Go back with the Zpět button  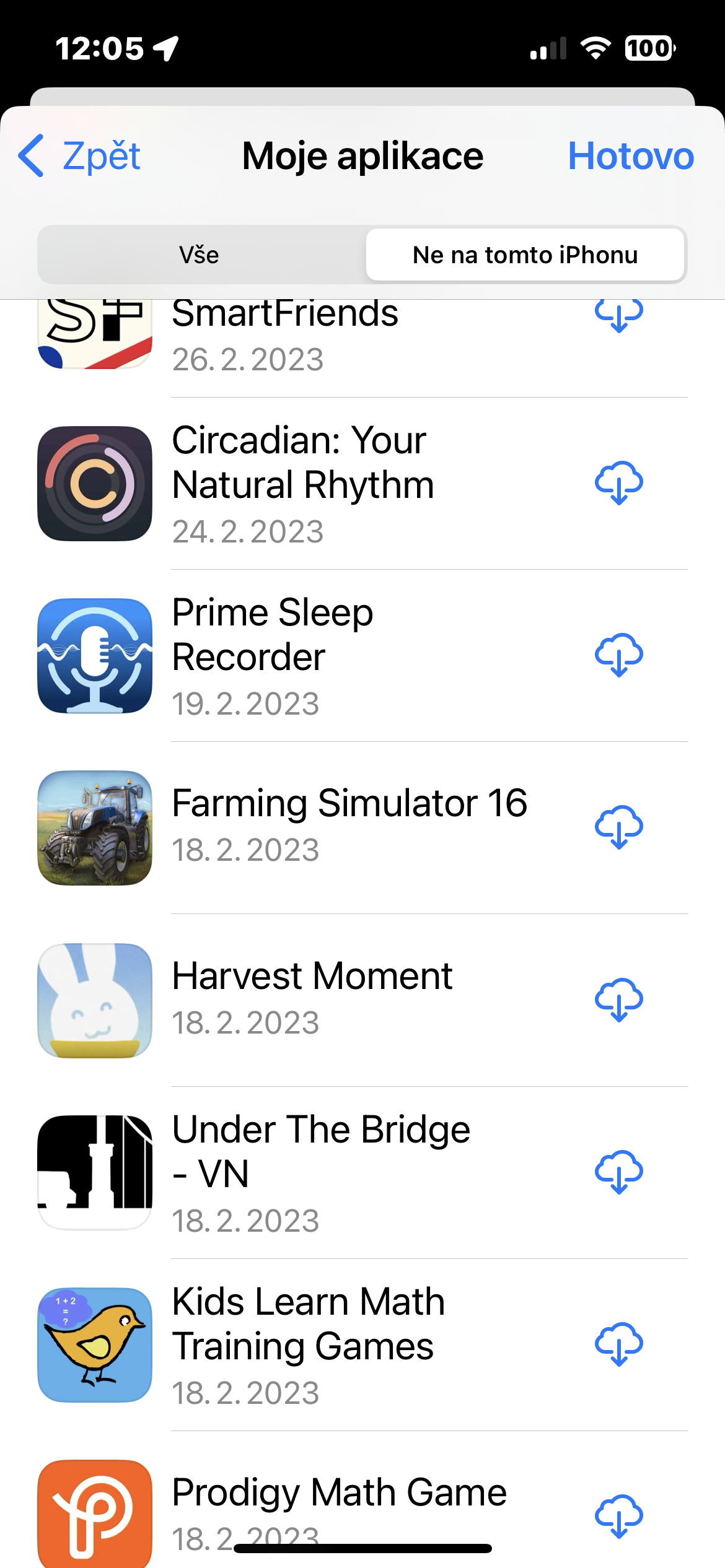(81, 156)
